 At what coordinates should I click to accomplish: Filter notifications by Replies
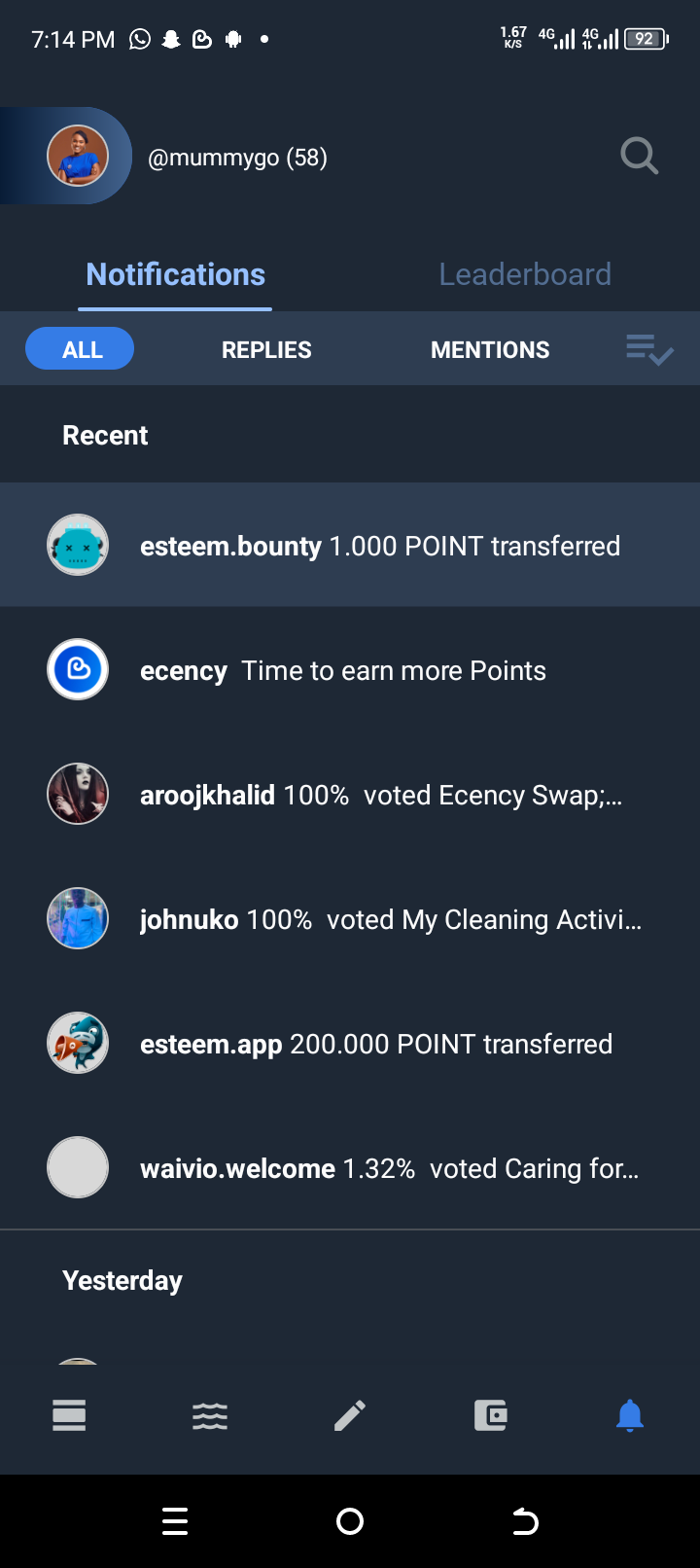(x=266, y=349)
